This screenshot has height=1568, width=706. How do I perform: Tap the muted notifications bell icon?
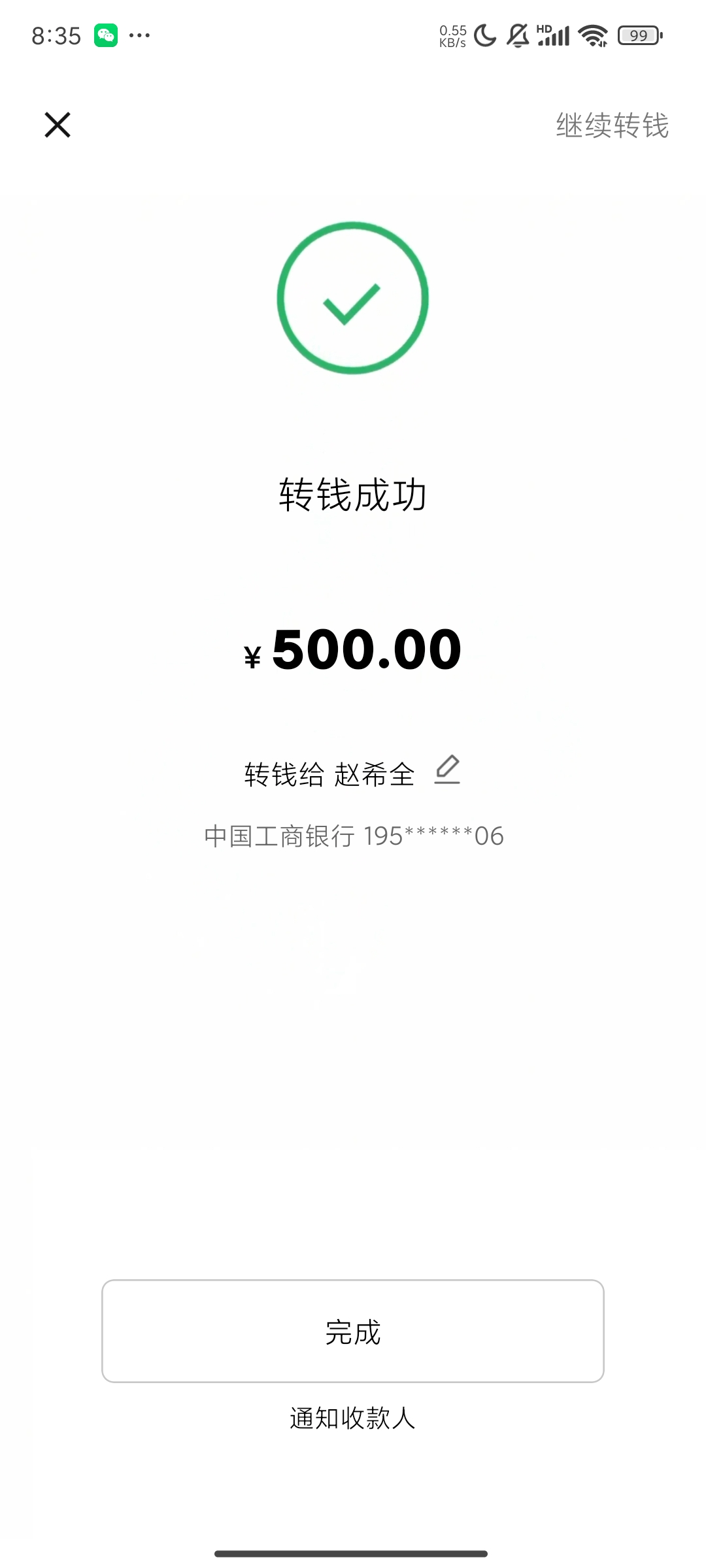pos(516,37)
